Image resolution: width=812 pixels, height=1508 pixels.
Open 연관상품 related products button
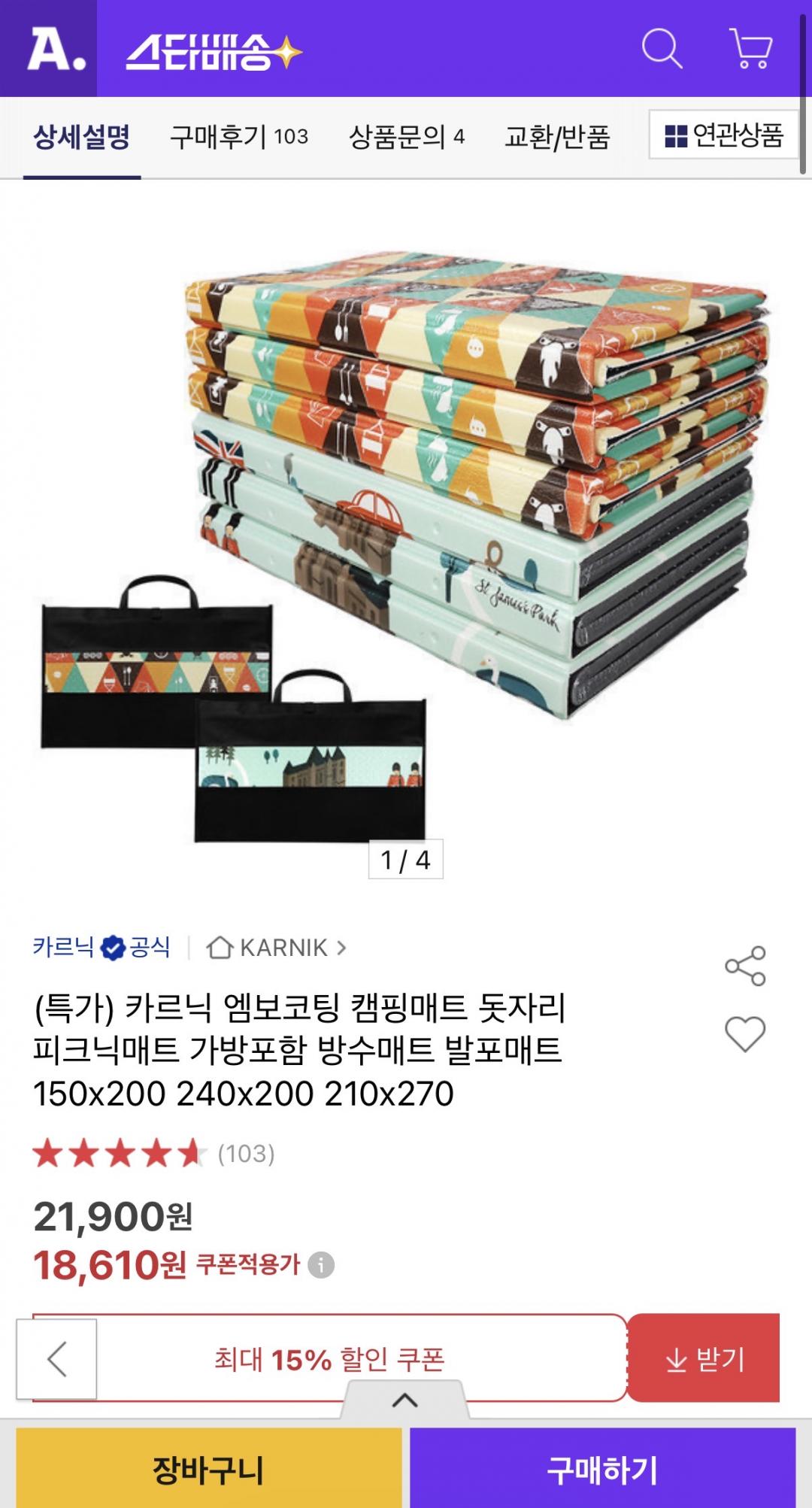[723, 135]
